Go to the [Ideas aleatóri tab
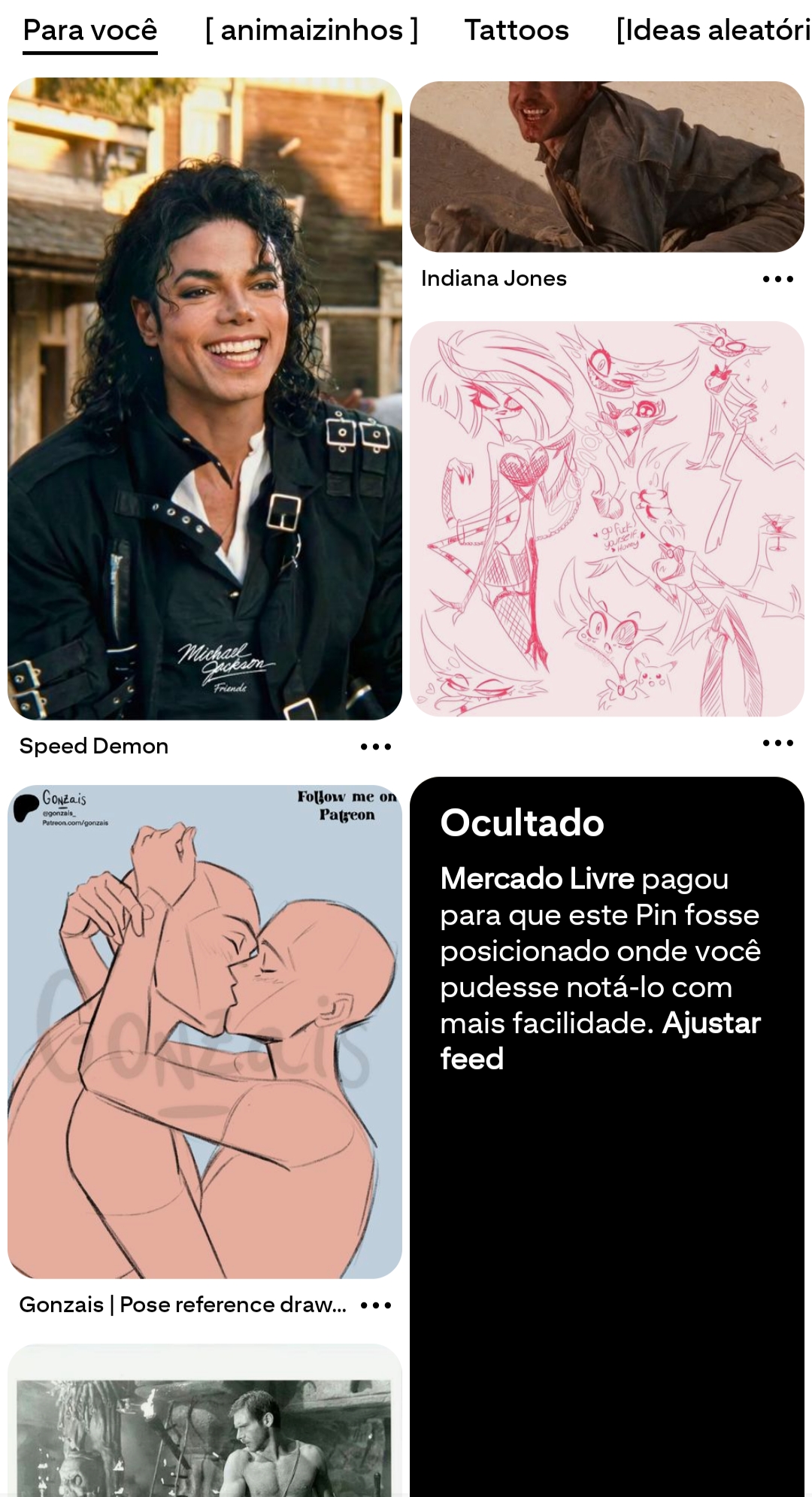 pos(713,31)
